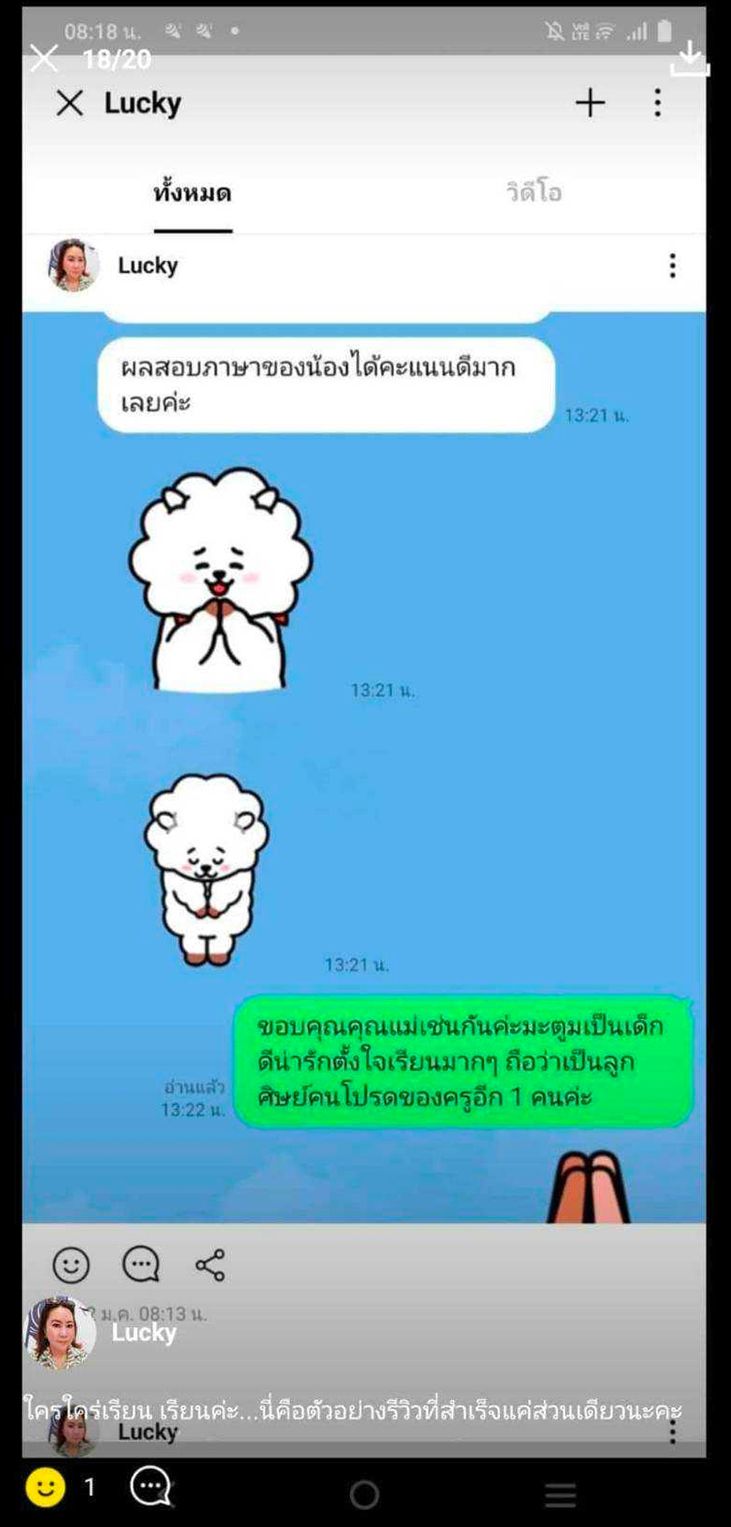731x1527 pixels.
Task: Close the photo viewer
Action: (43, 59)
